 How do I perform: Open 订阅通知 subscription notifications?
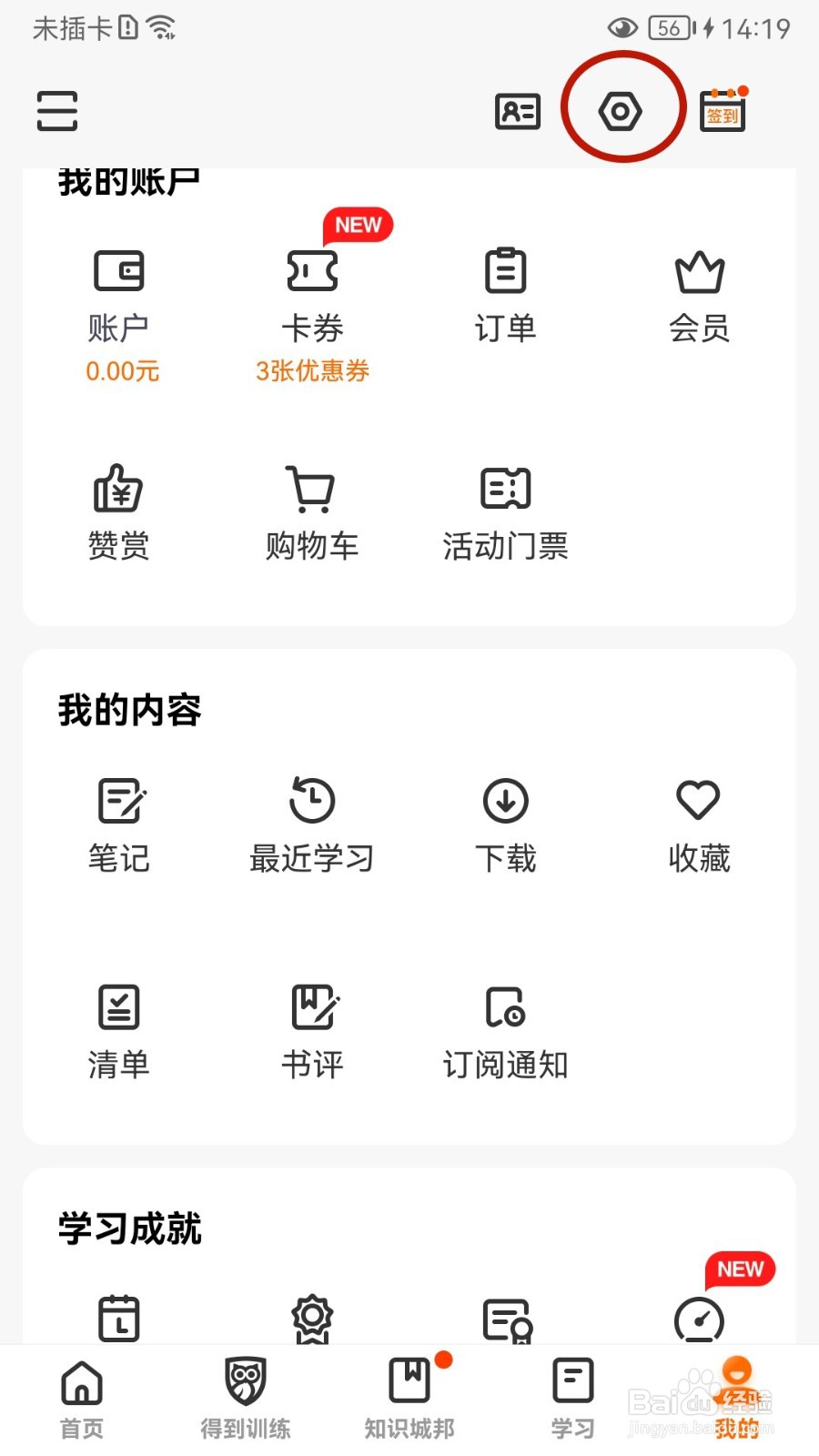[x=506, y=1032]
